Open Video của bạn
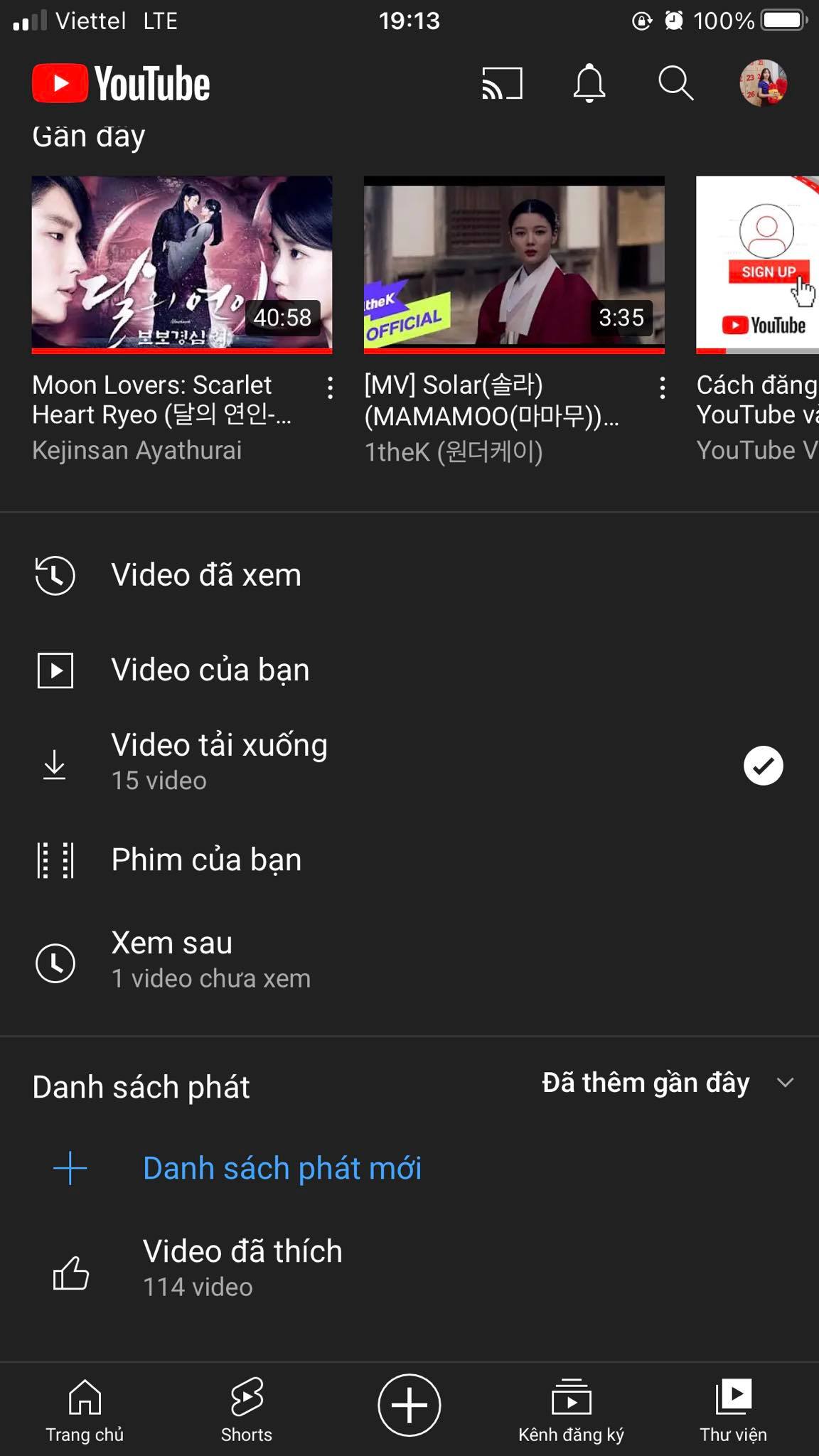819x1456 pixels. coord(210,670)
